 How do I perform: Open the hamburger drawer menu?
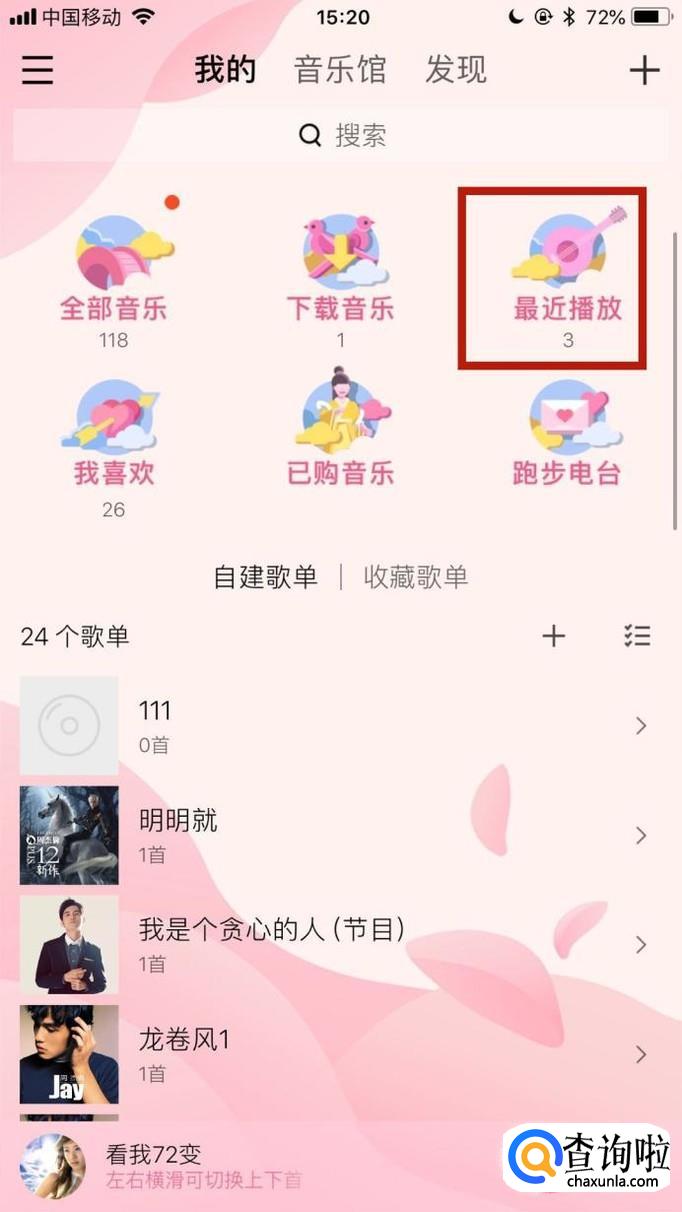coord(38,70)
